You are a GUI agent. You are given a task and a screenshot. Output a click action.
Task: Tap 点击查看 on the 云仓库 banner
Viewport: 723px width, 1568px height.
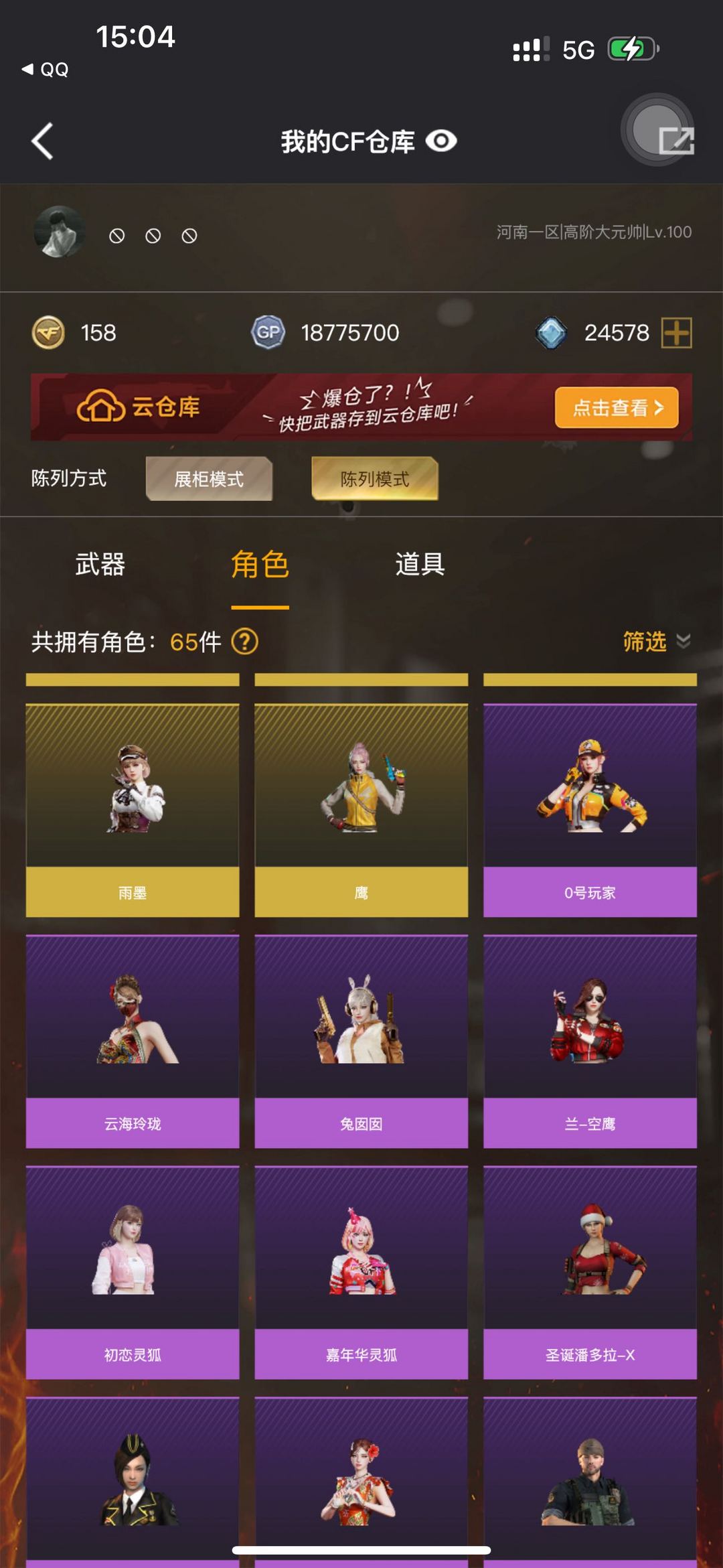tap(617, 407)
